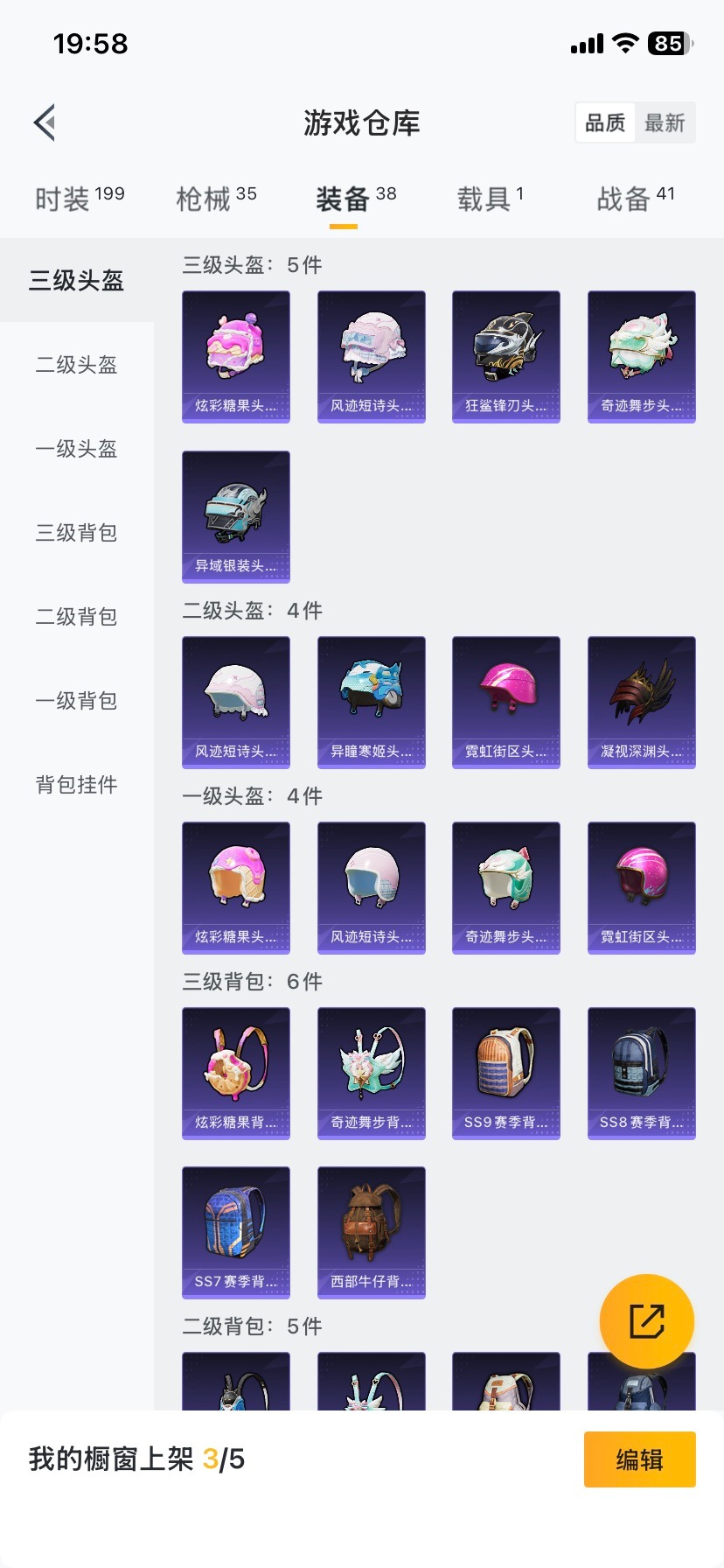Expand the 背包挂件 category
The height and width of the screenshot is (1568, 724).
[75, 785]
